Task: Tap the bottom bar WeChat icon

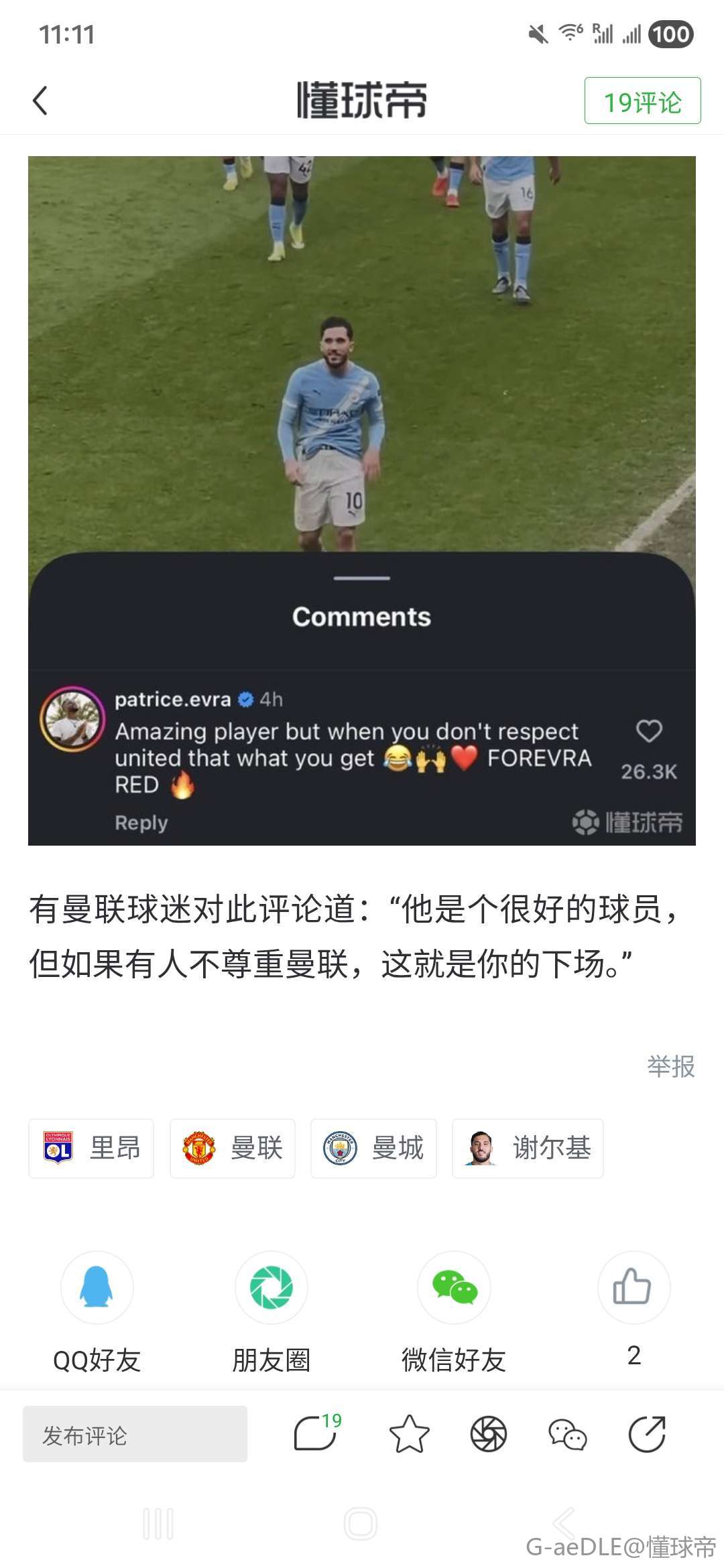Action: (567, 1435)
